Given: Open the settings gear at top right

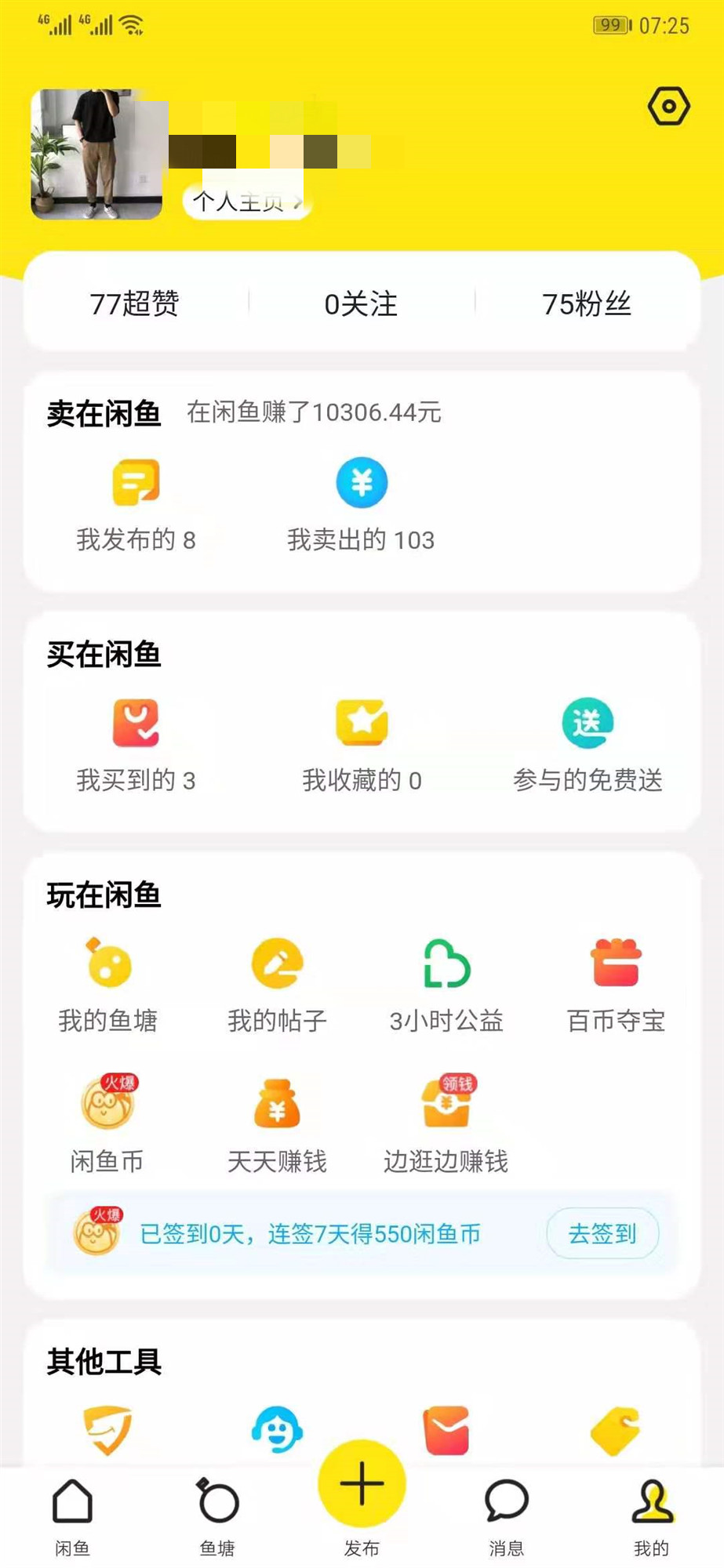Looking at the screenshot, I should pyautogui.click(x=668, y=106).
